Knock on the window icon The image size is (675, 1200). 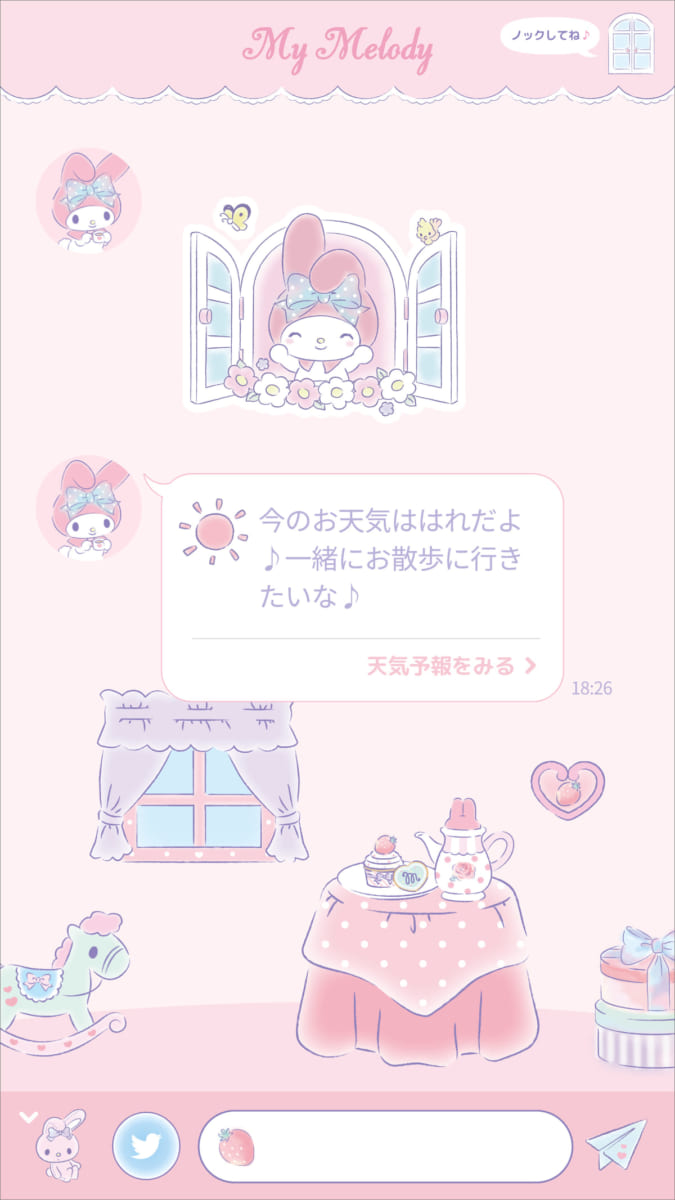(630, 43)
